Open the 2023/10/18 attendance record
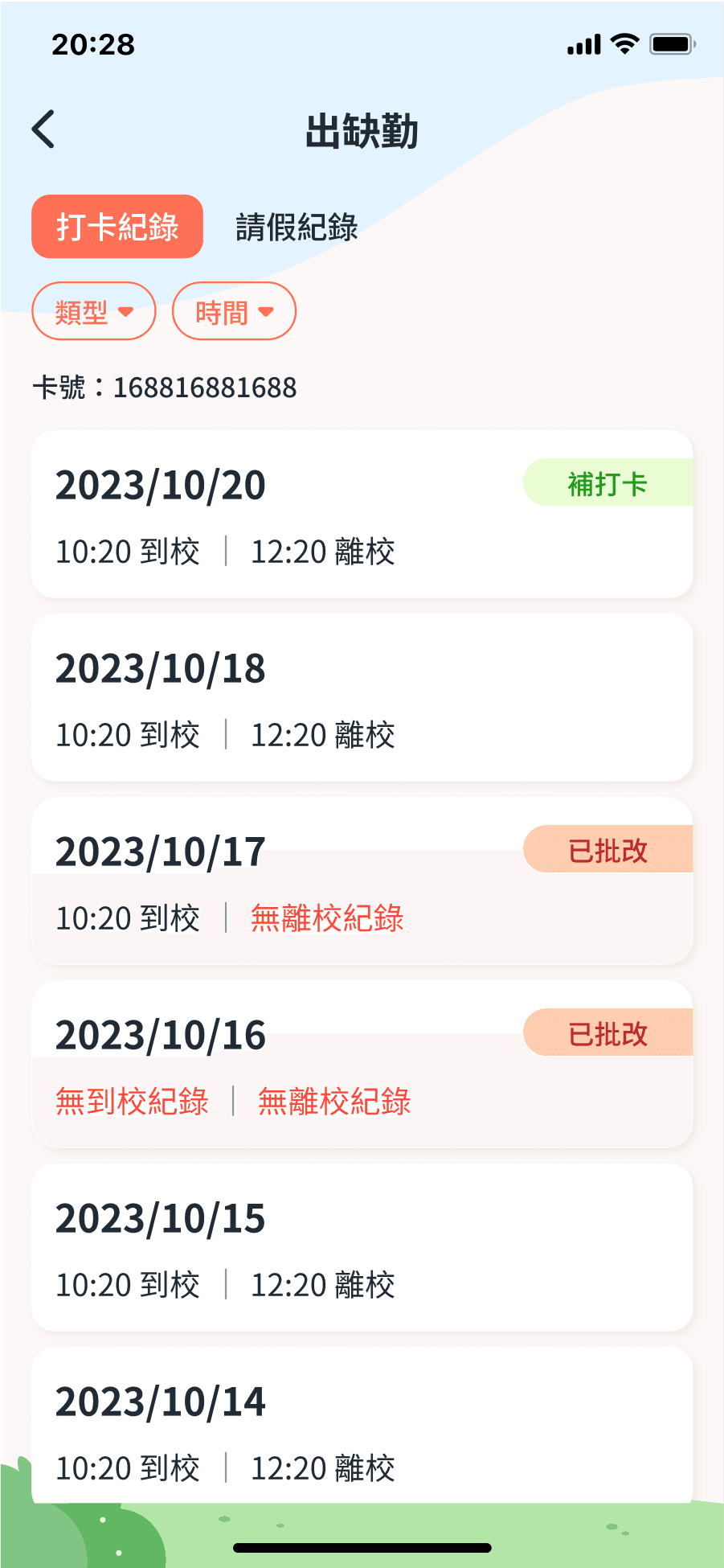 click(x=362, y=698)
